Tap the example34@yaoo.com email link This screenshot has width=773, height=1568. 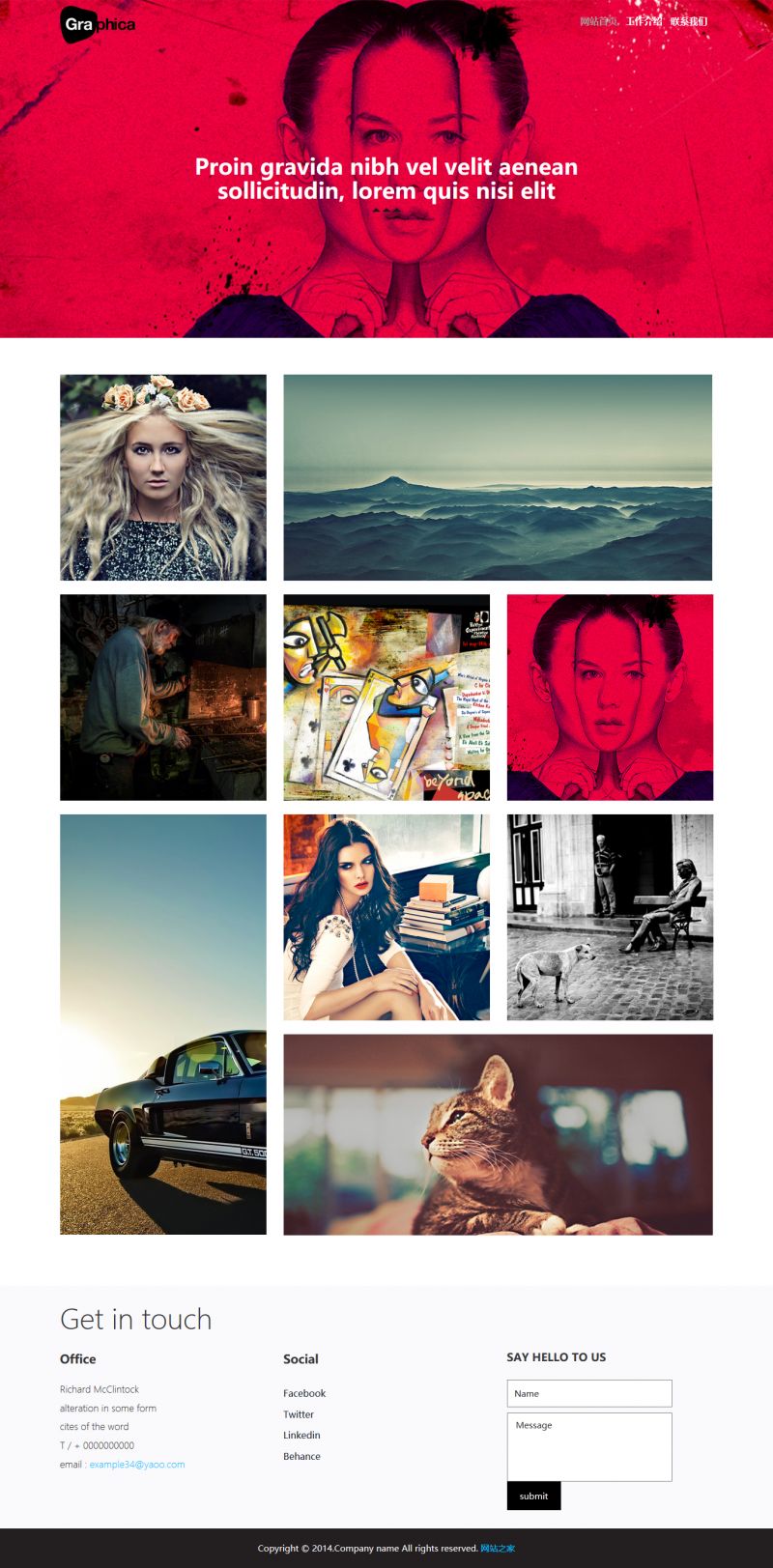point(137,1465)
